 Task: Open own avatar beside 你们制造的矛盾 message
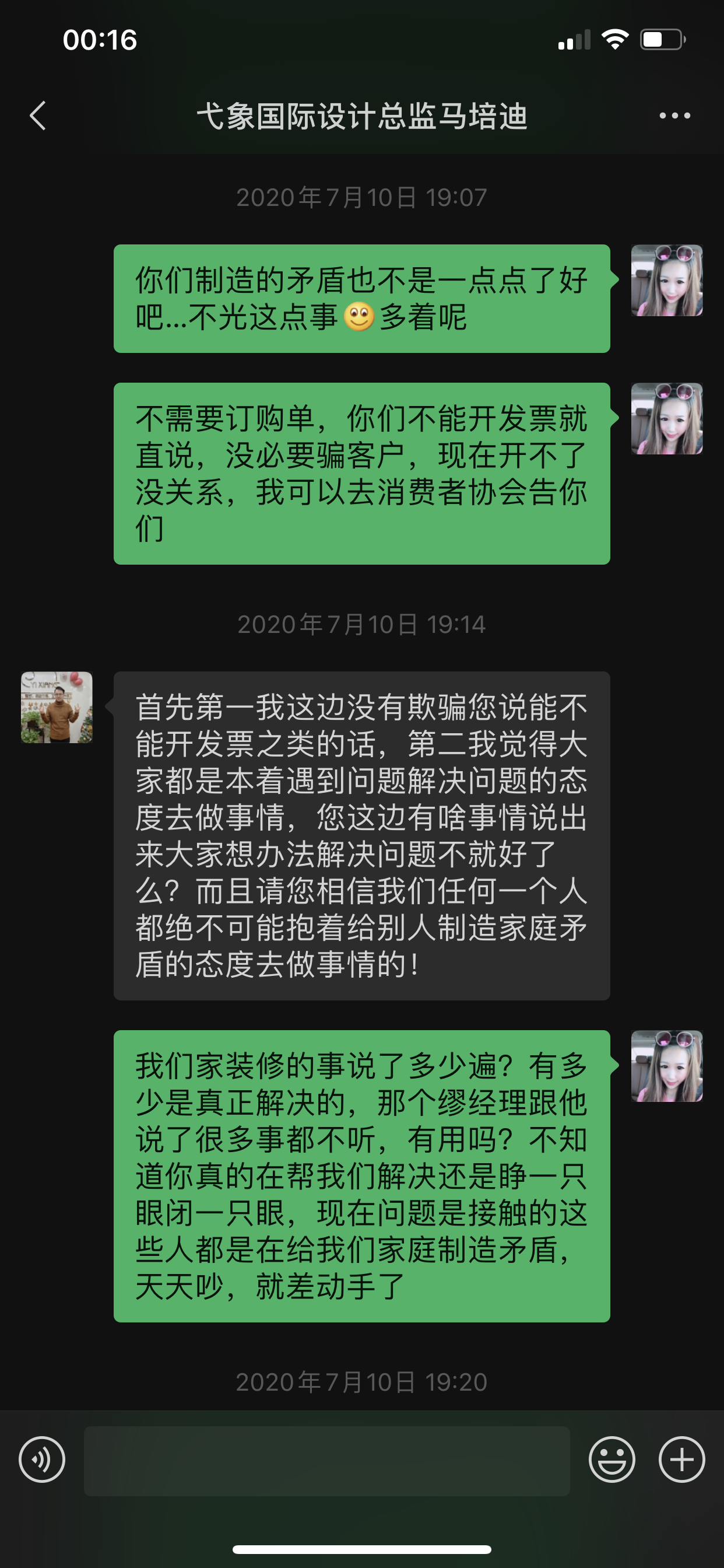click(x=667, y=281)
